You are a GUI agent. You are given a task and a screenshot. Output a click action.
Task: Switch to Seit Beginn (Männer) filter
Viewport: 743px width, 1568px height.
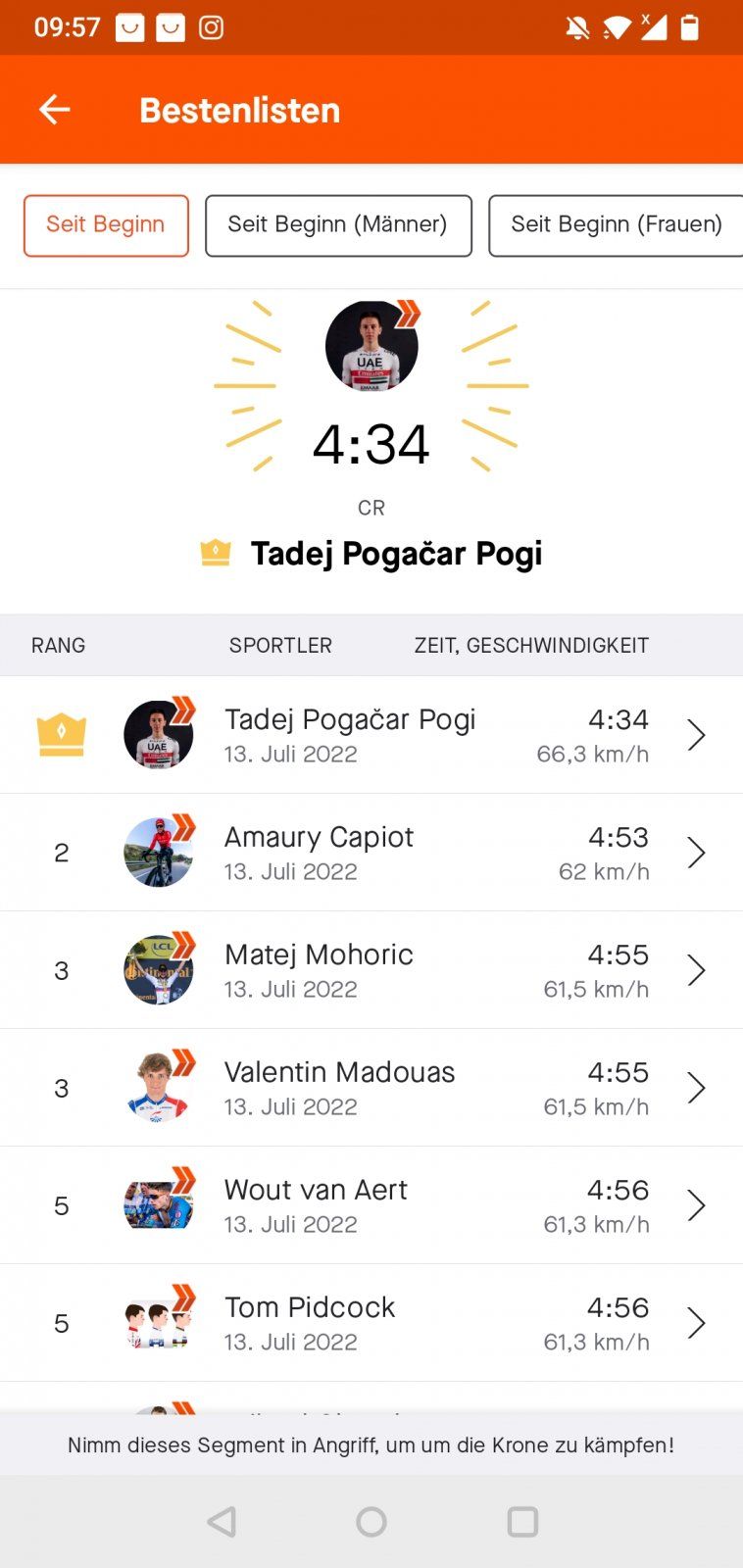point(338,225)
